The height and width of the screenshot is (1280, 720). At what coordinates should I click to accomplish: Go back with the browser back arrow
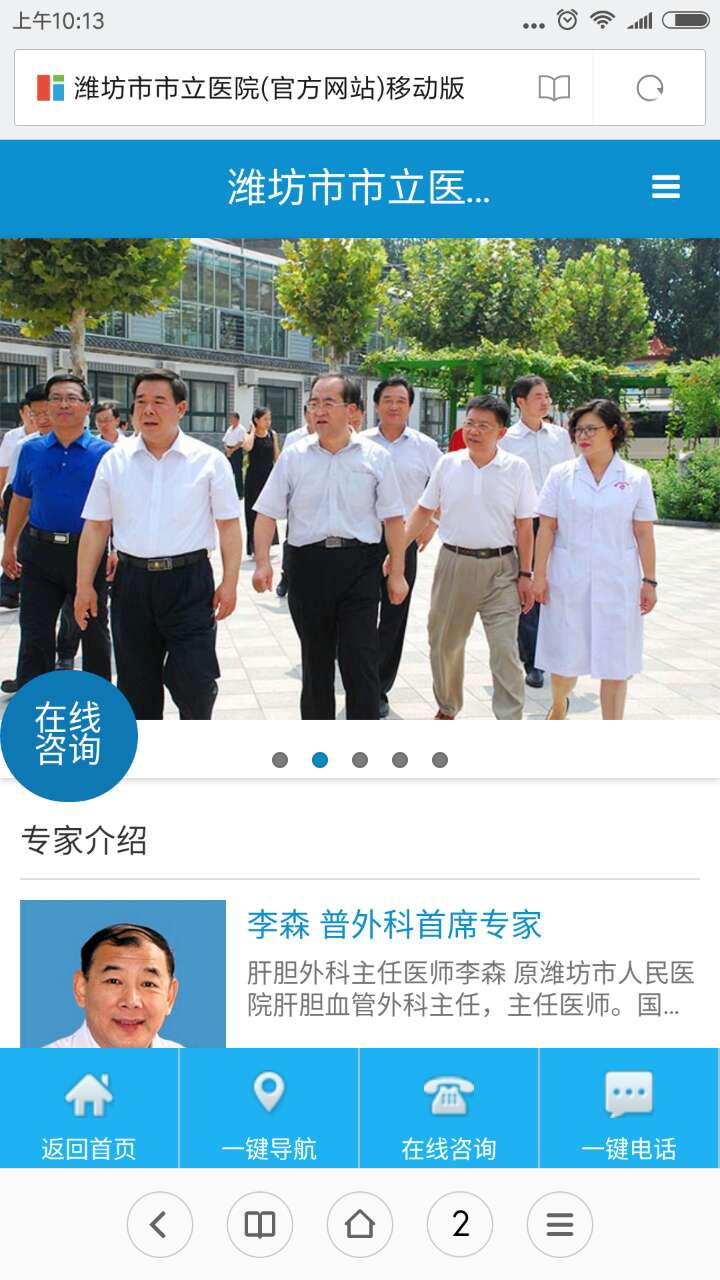click(x=160, y=1224)
